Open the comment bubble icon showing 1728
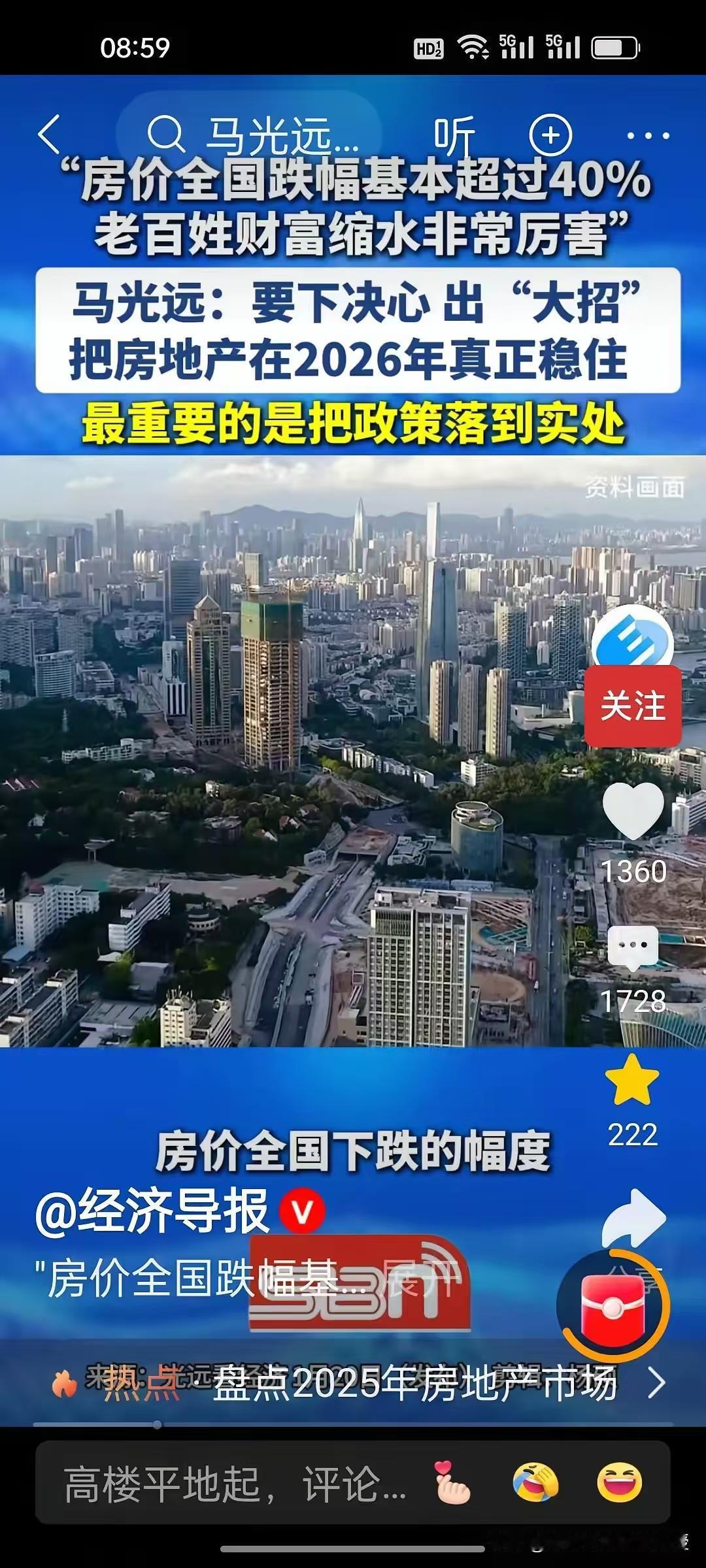This screenshot has height=1568, width=706. point(633,941)
